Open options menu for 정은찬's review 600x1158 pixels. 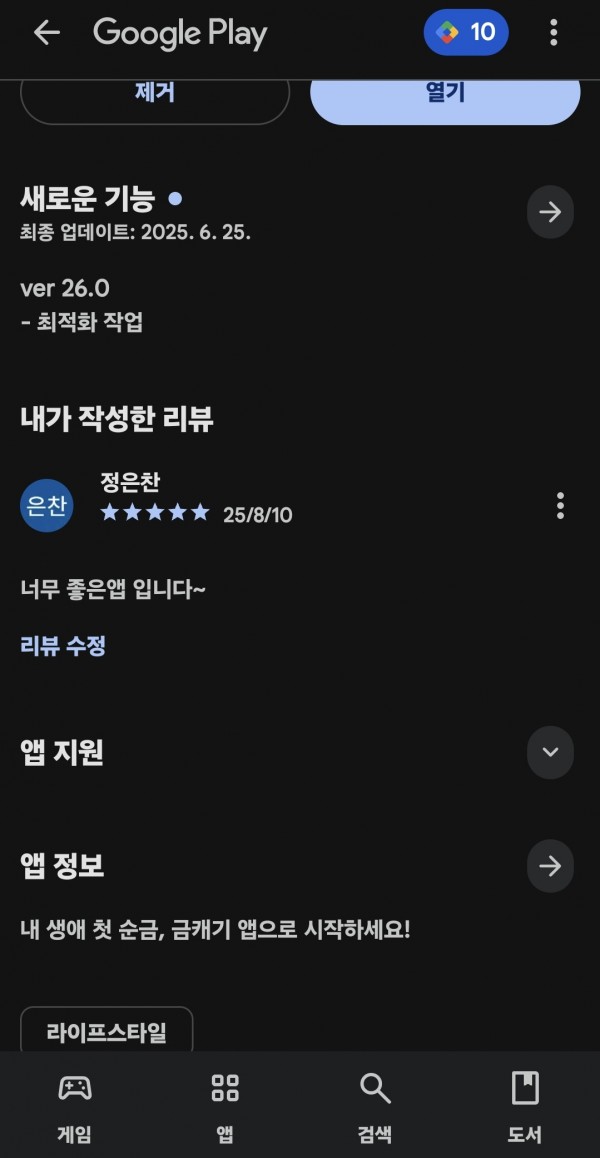[x=560, y=506]
